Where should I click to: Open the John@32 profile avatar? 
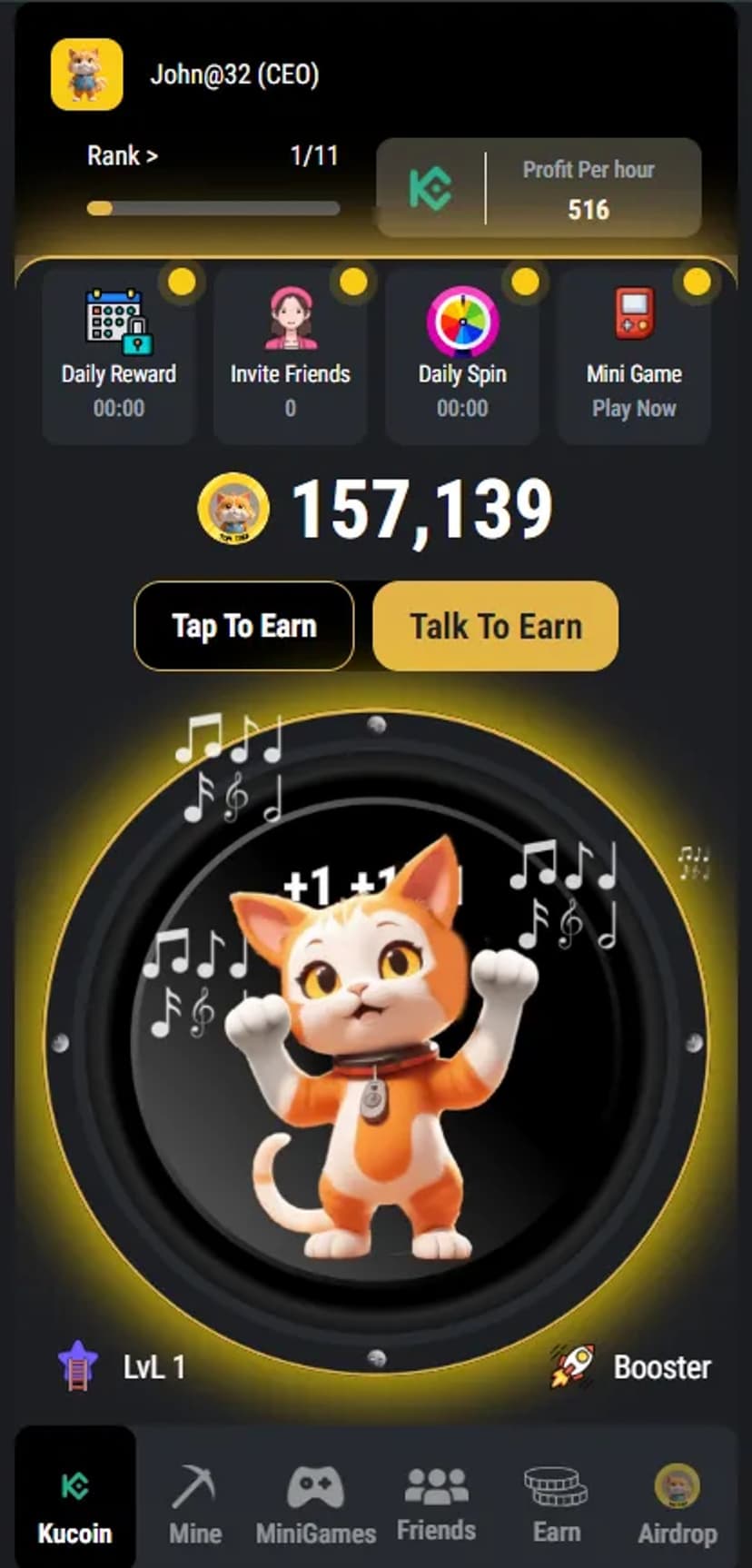87,74
